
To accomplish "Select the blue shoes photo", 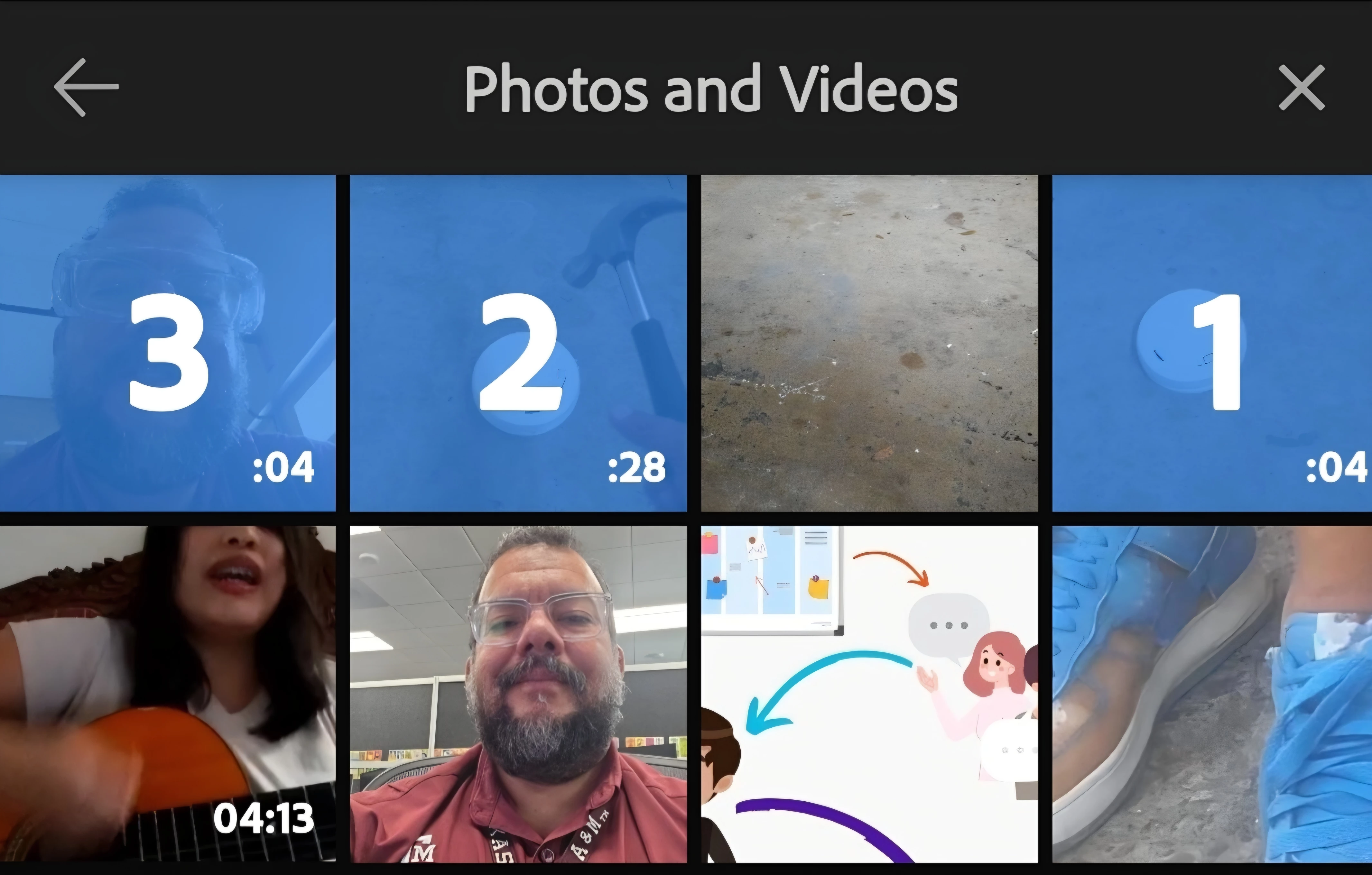I will click(1212, 694).
